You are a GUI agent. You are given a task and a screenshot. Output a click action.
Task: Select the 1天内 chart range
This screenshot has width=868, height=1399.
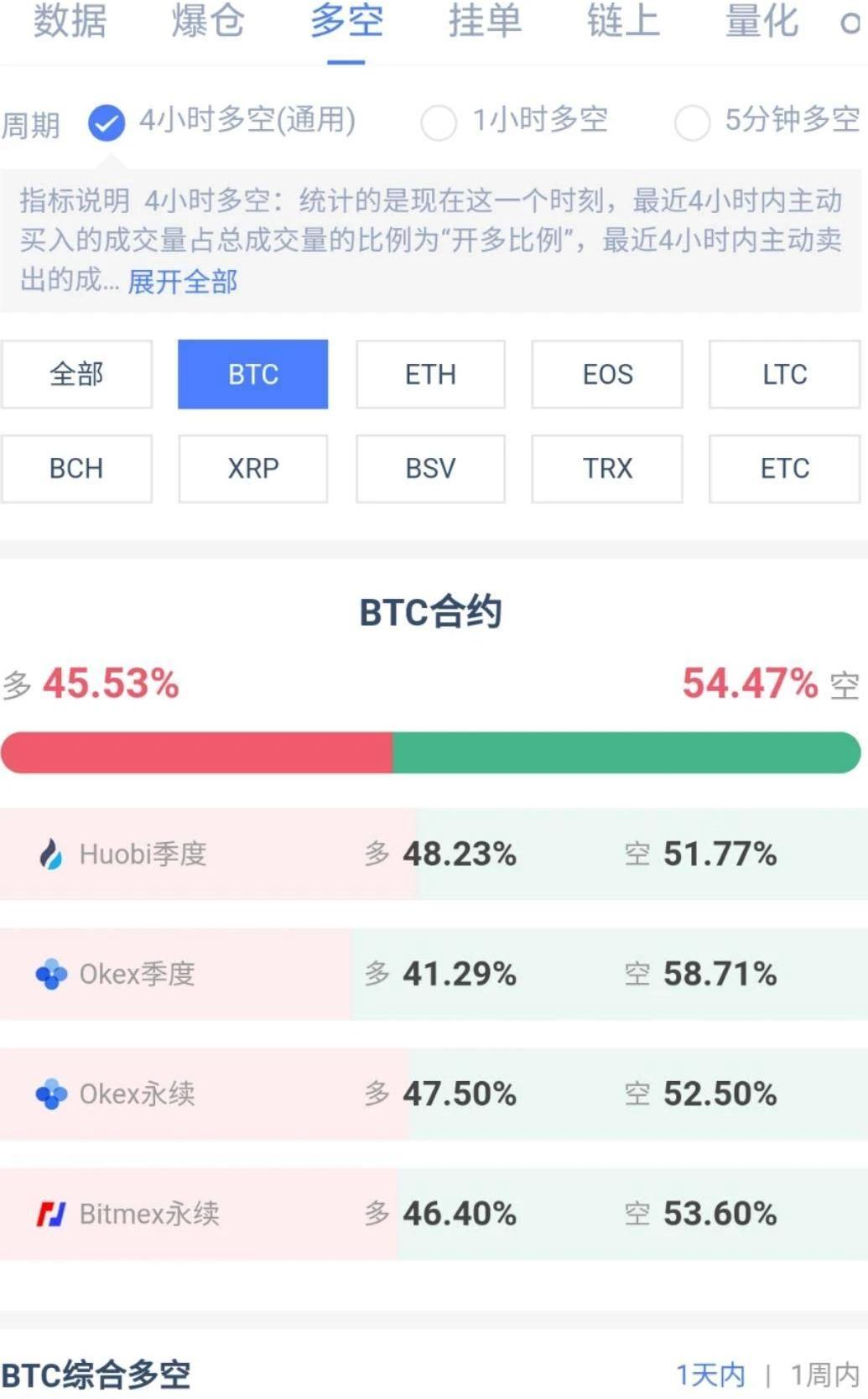click(711, 1375)
